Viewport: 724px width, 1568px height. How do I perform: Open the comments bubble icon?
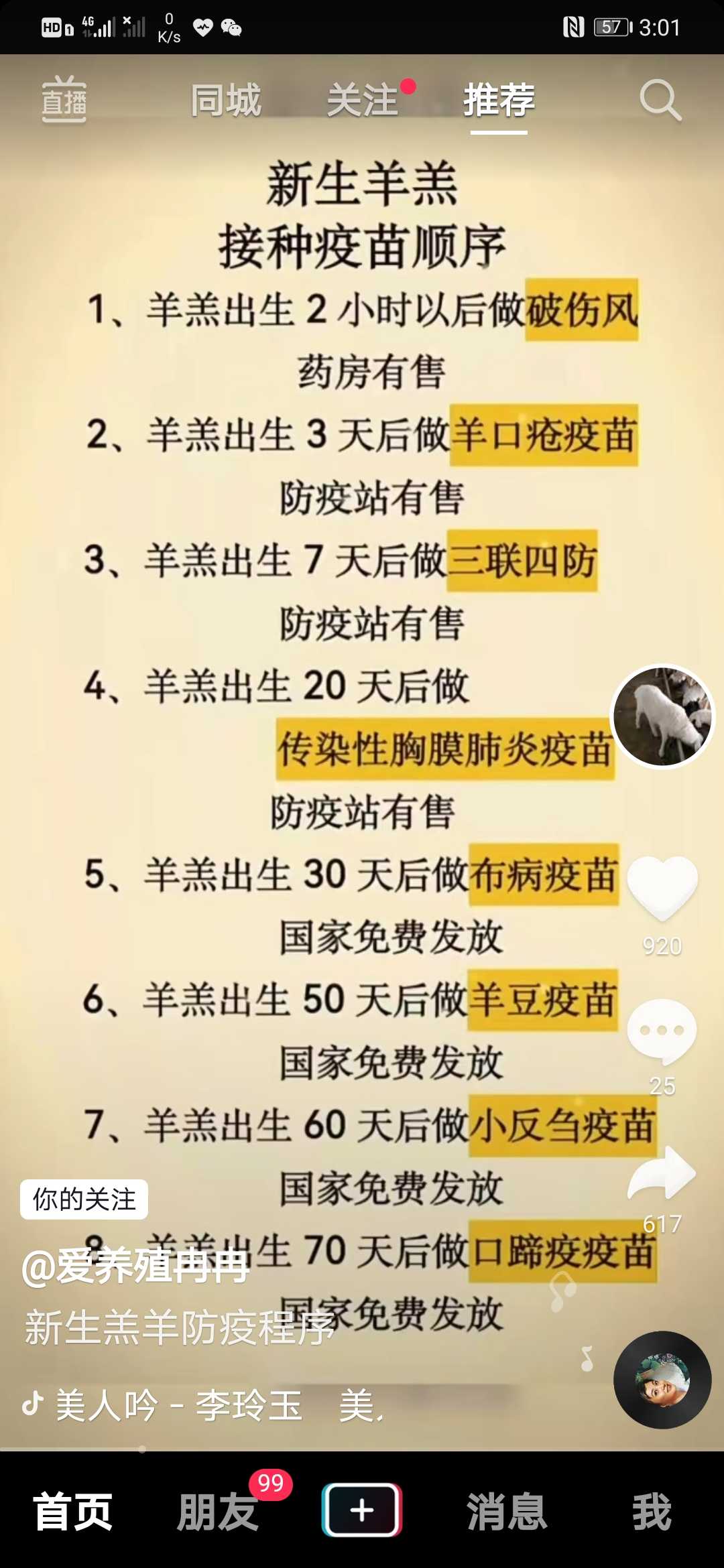click(x=662, y=1031)
